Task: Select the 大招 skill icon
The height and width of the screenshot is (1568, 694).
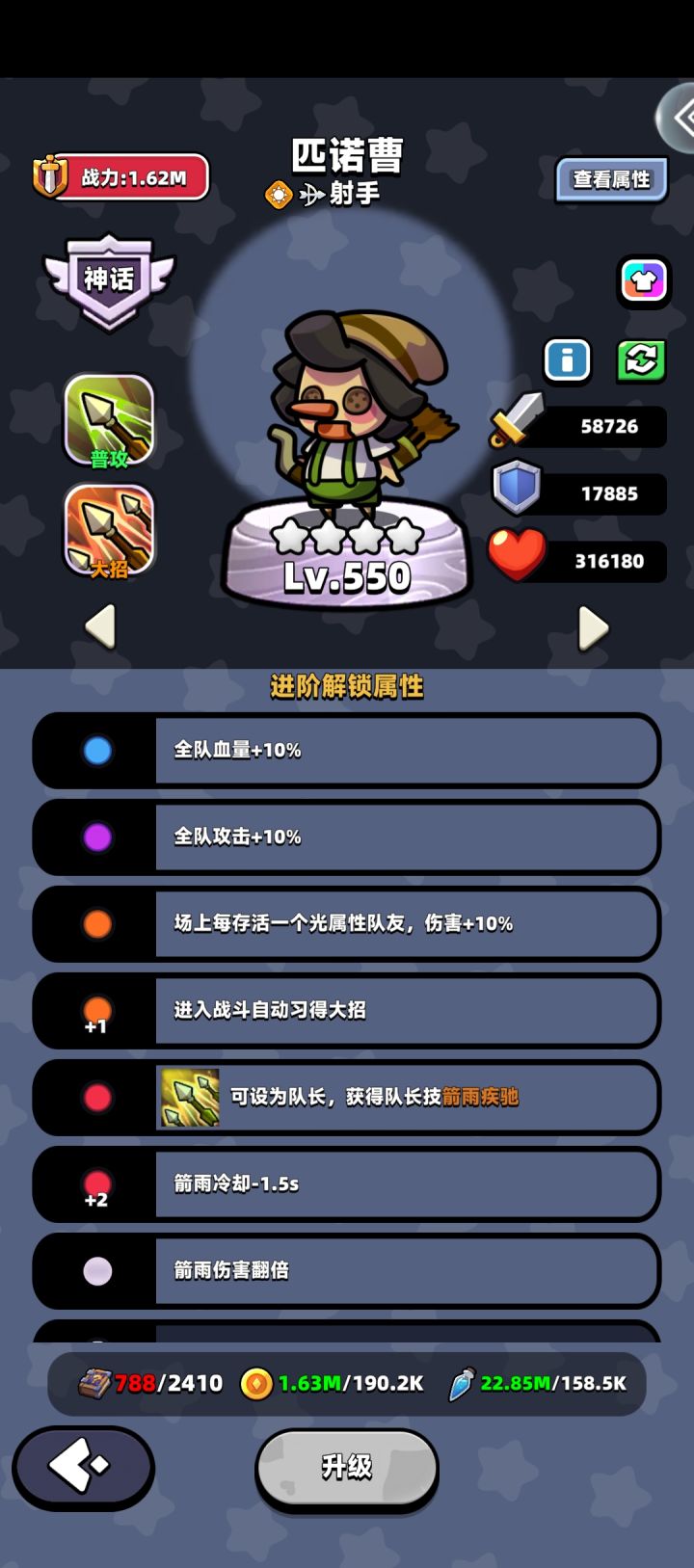Action: point(108,530)
